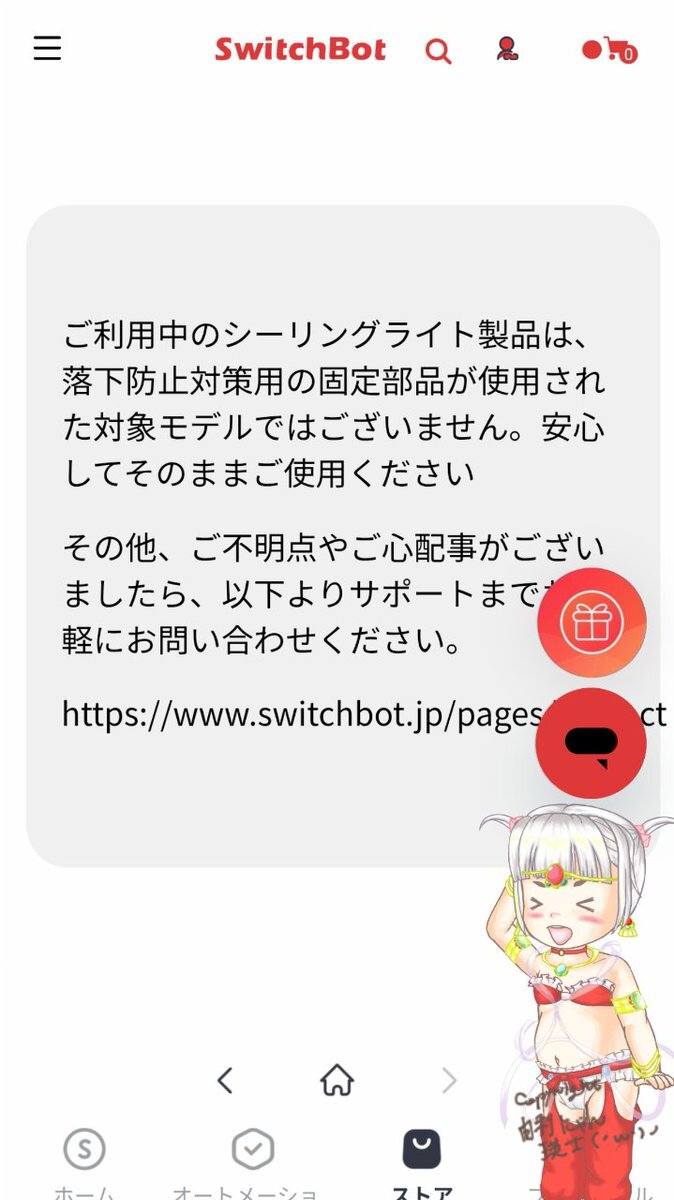Viewport: 674px width, 1200px height.
Task: Start a support chat
Action: (591, 743)
